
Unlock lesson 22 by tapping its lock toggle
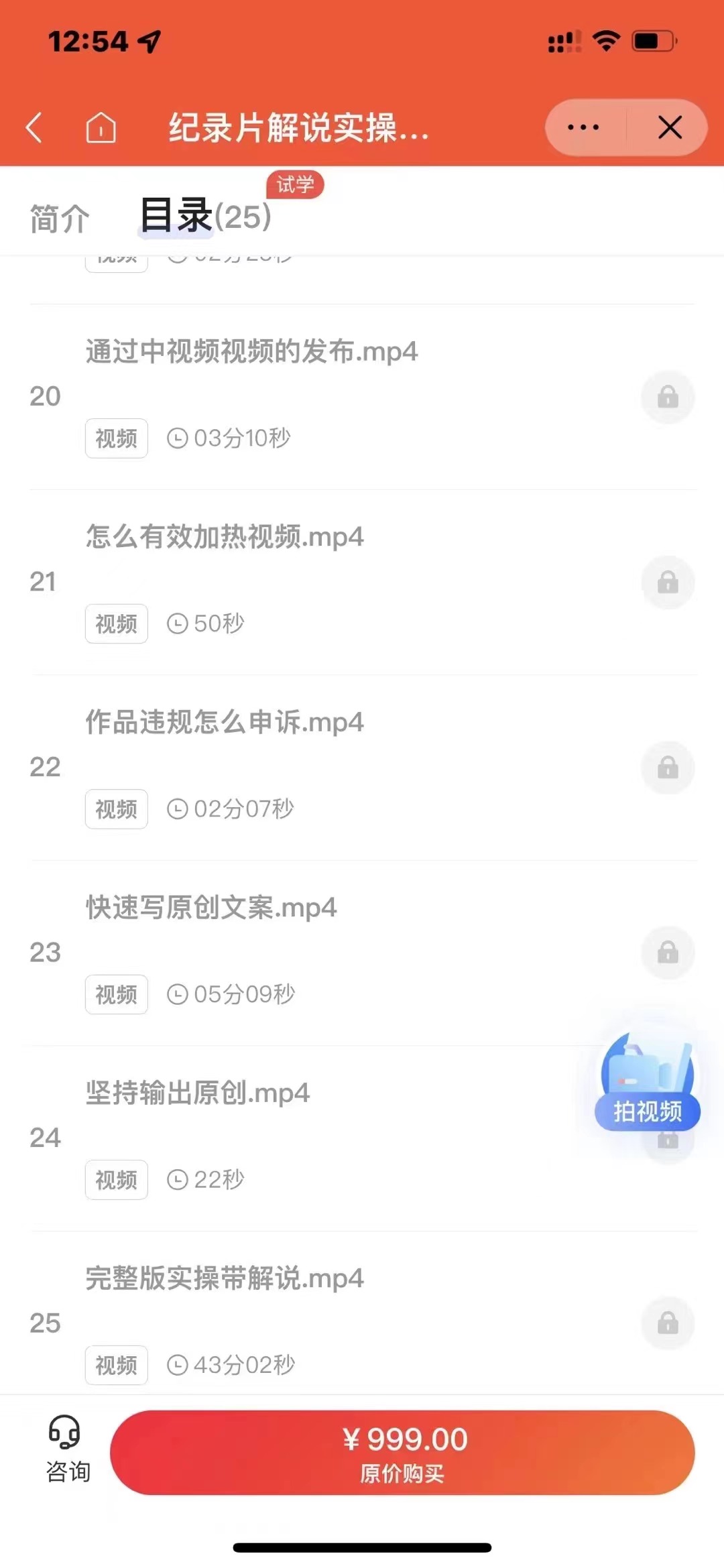tap(668, 768)
